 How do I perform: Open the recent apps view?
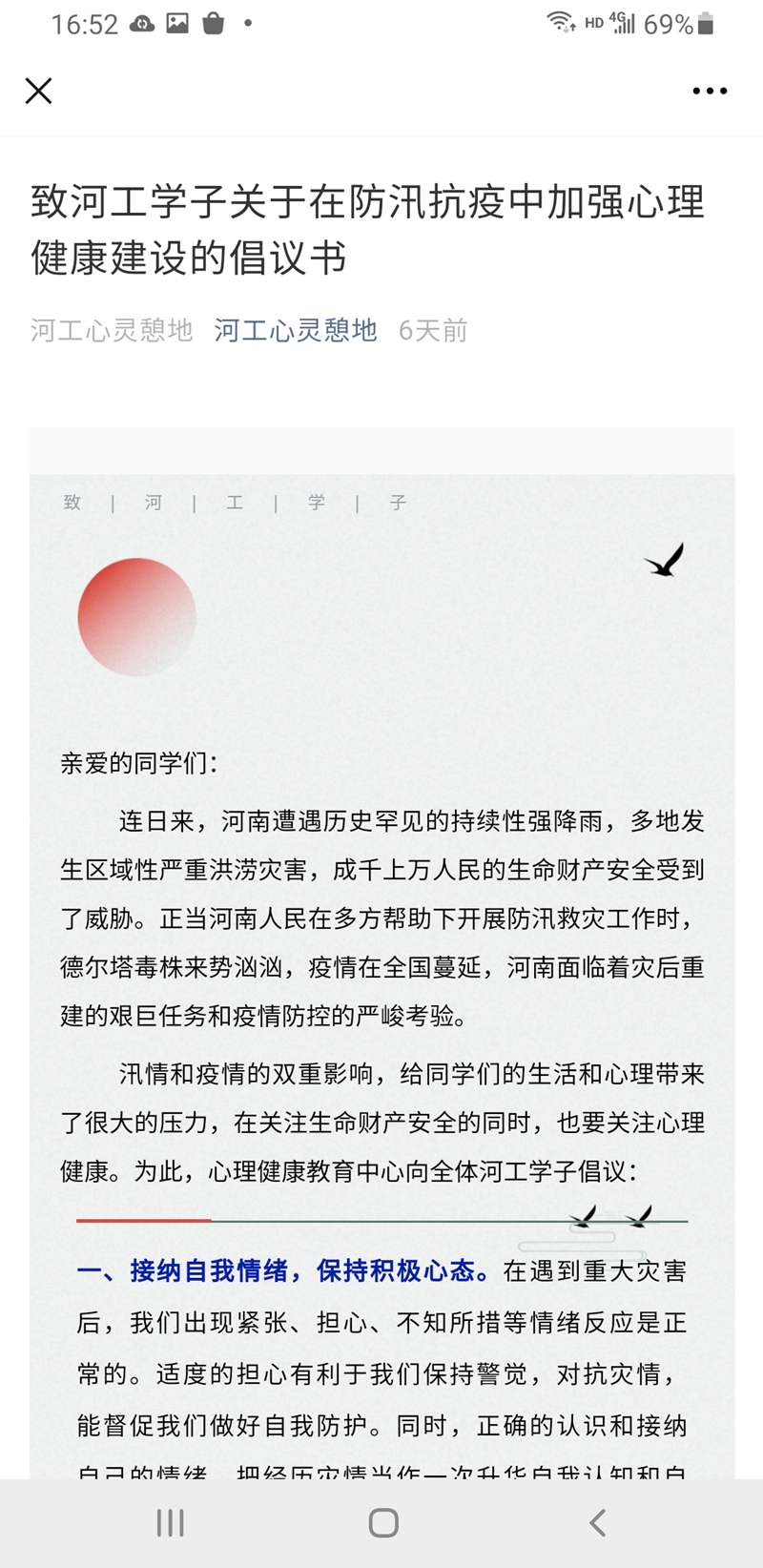click(x=170, y=1522)
